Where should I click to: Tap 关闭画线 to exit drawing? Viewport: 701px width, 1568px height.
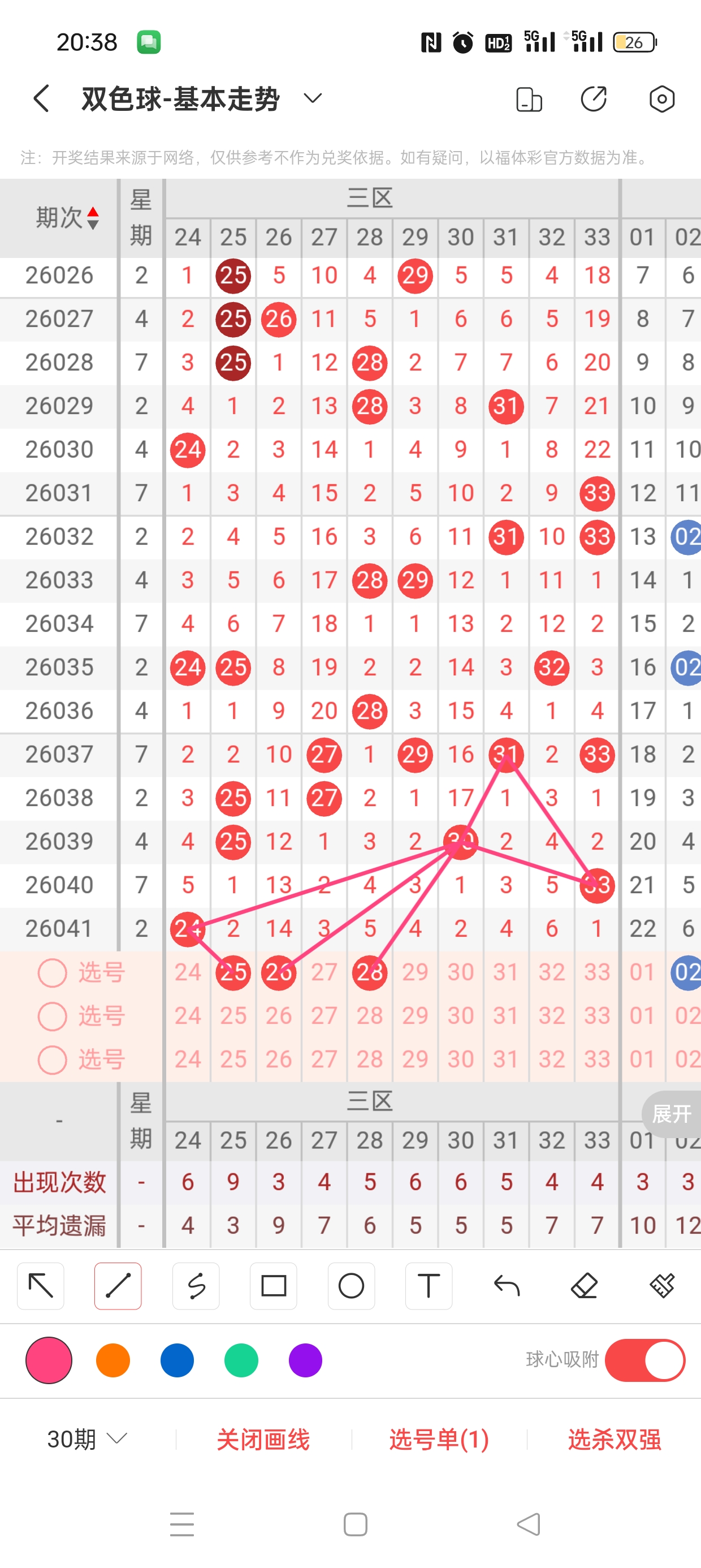pos(263,1439)
